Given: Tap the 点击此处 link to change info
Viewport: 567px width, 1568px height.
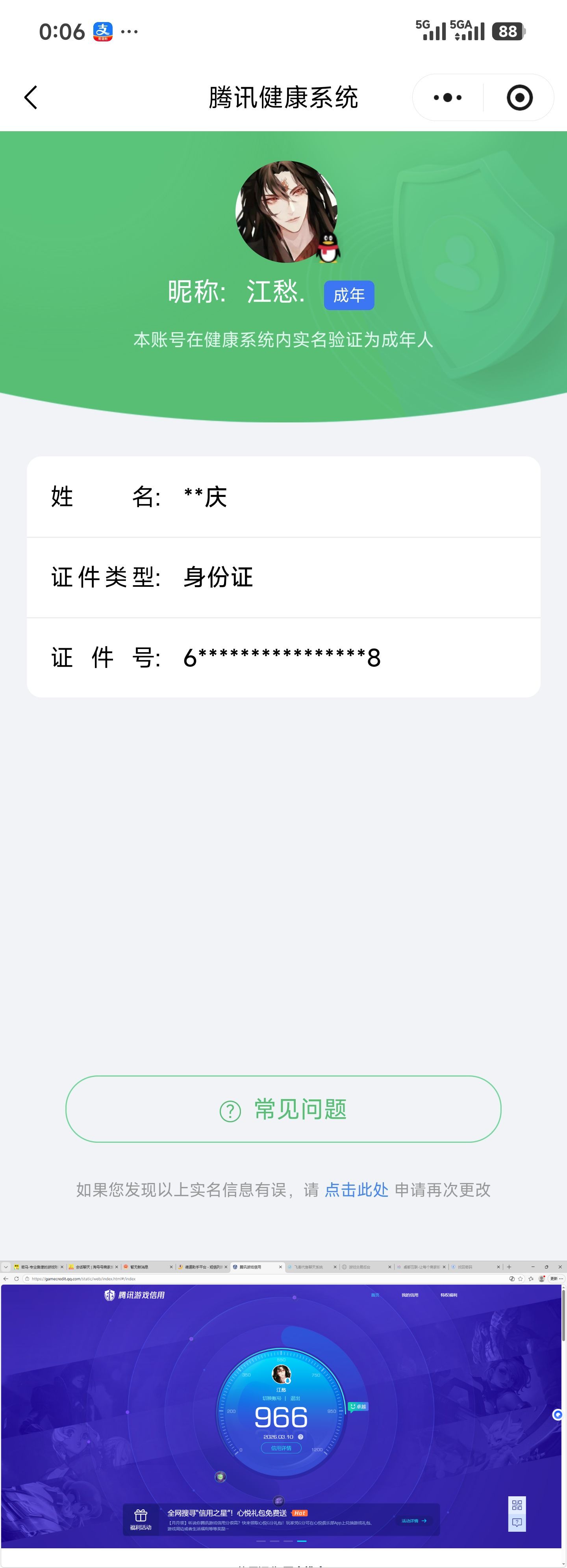Looking at the screenshot, I should pos(356,1189).
